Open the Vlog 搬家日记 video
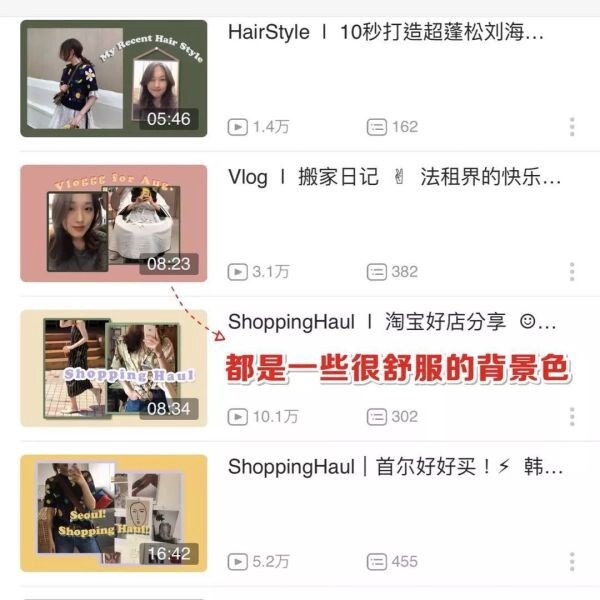This screenshot has width=600, height=600. [113, 222]
